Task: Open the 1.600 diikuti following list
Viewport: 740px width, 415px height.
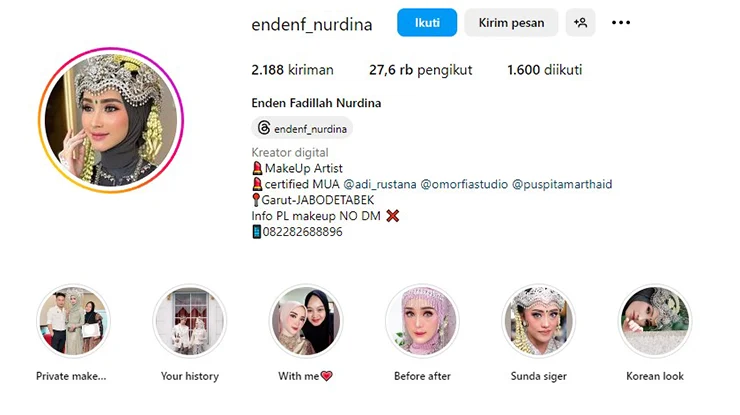Action: tap(544, 70)
